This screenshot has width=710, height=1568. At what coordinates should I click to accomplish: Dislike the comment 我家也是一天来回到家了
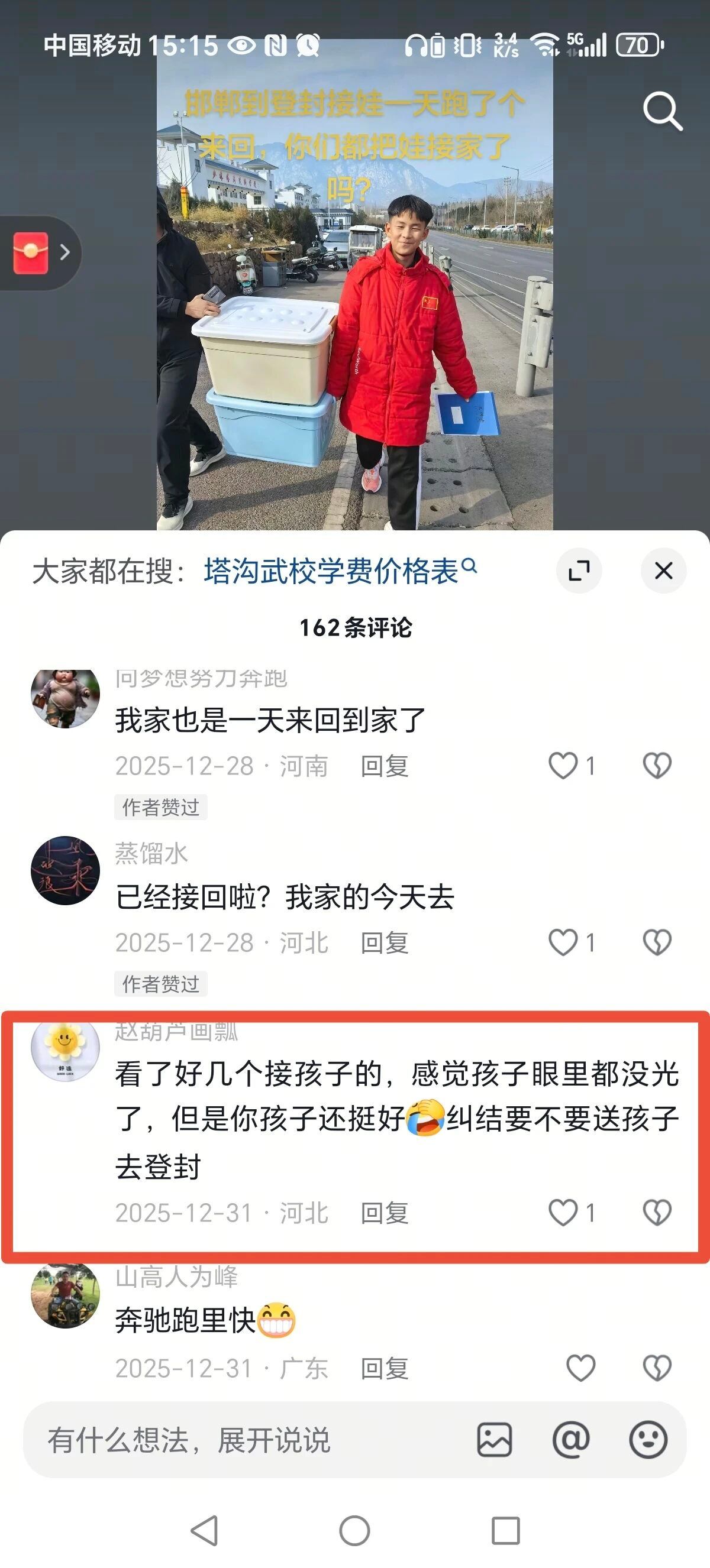657,766
